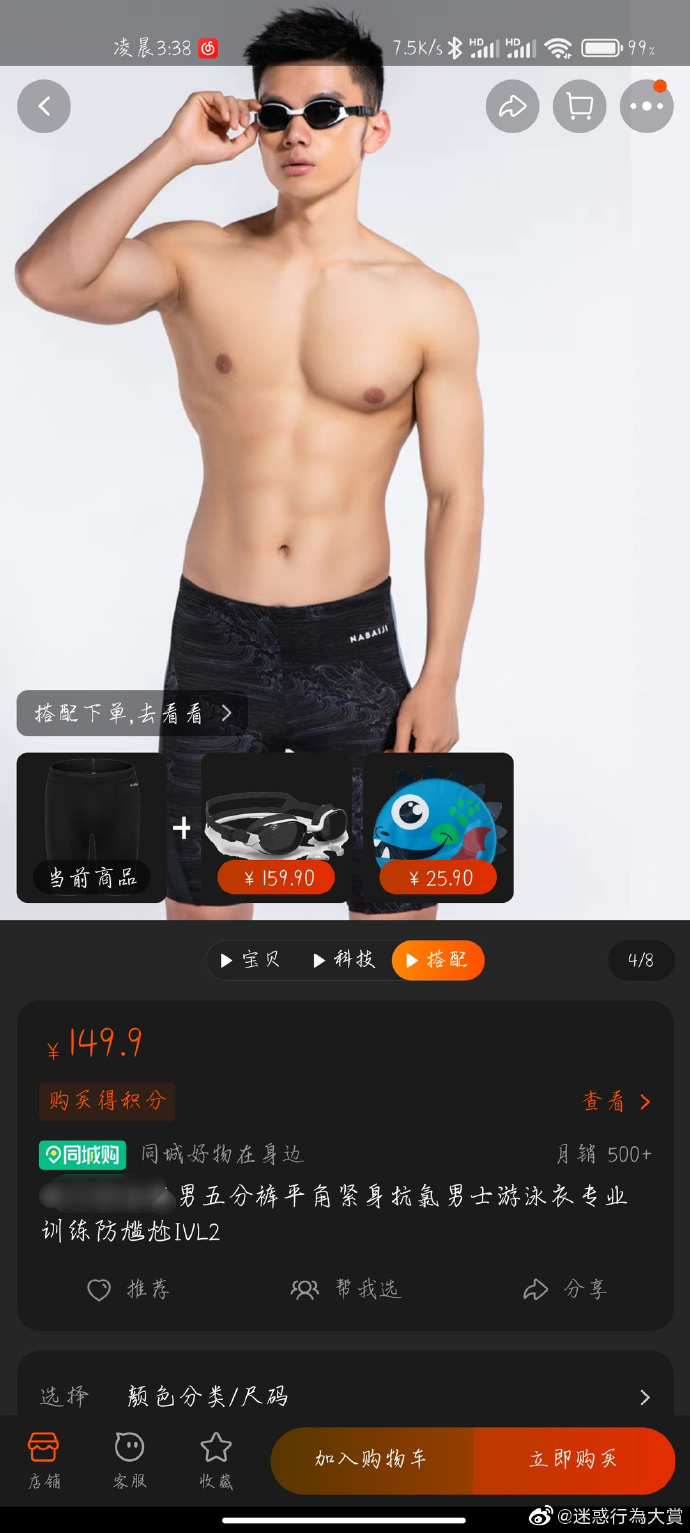The height and width of the screenshot is (1533, 690).
Task: Share this product from the top bar
Action: click(512, 106)
